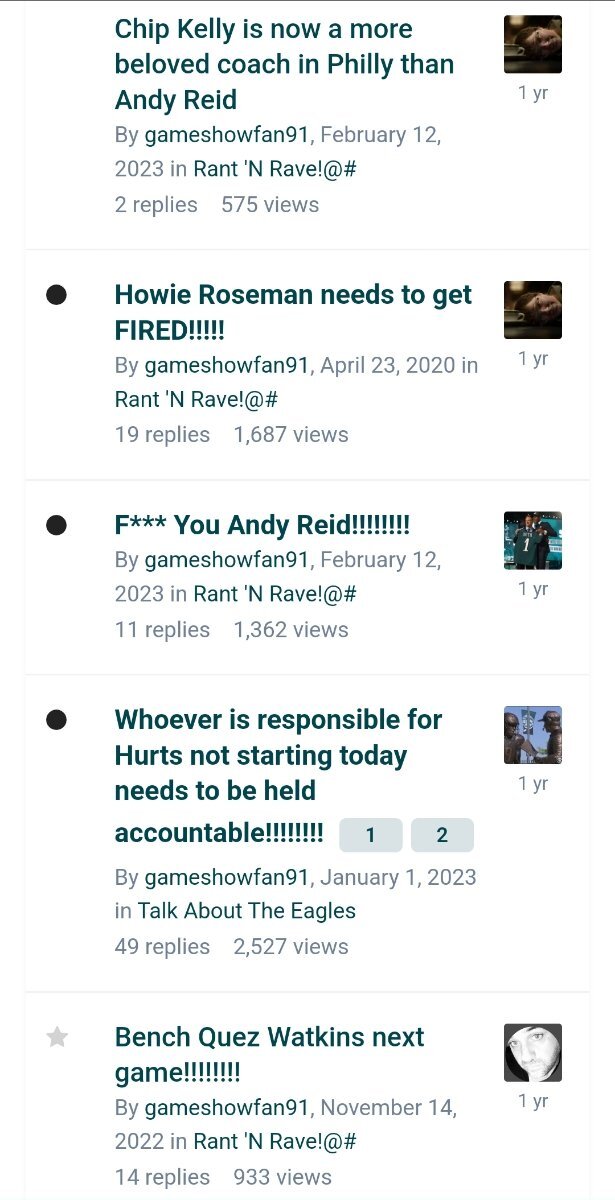Open the F*** You Andy Reid thread
615x1200 pixels.
[x=262, y=525]
